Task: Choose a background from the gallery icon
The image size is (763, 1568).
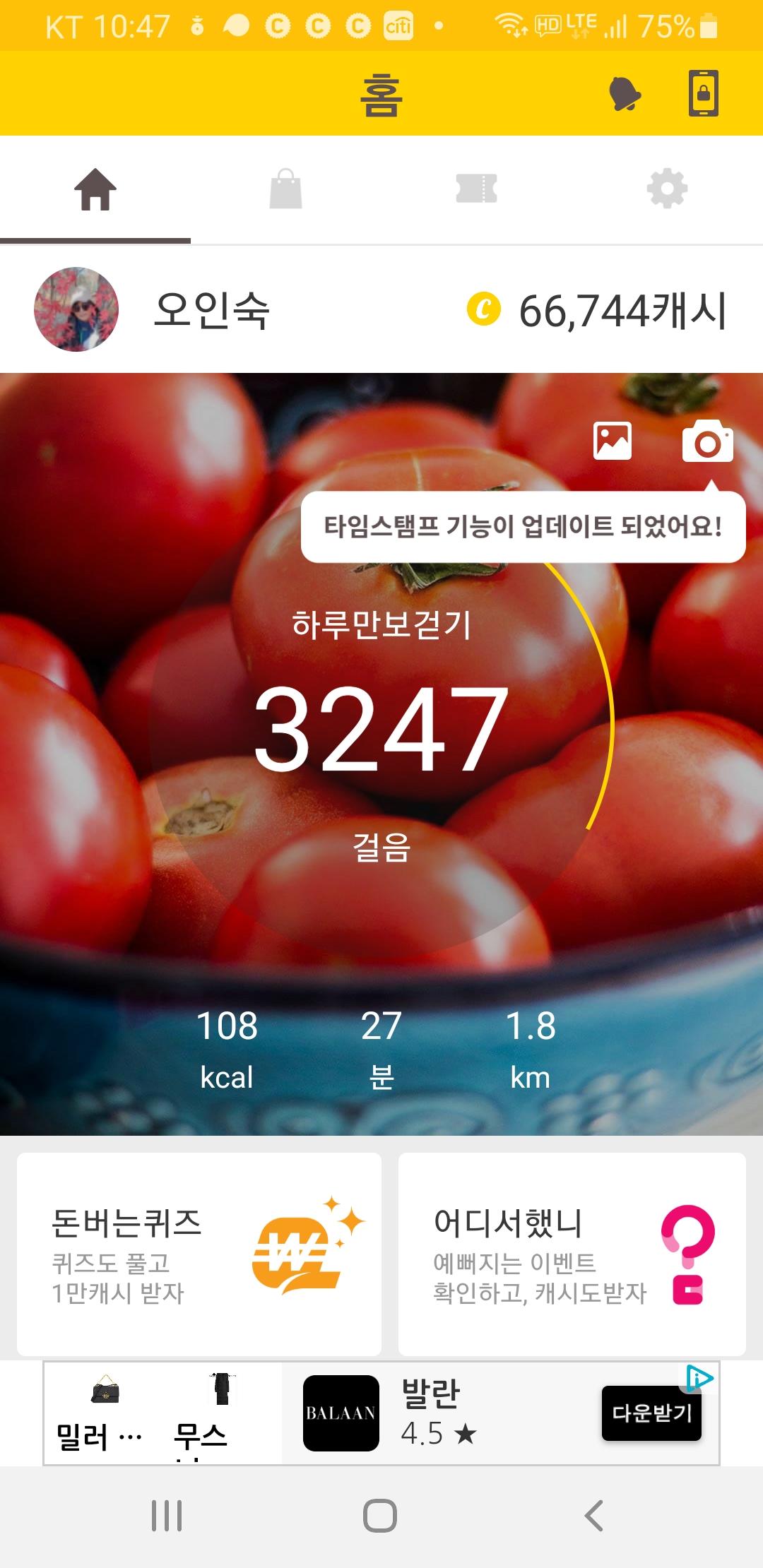Action: pyautogui.click(x=613, y=441)
